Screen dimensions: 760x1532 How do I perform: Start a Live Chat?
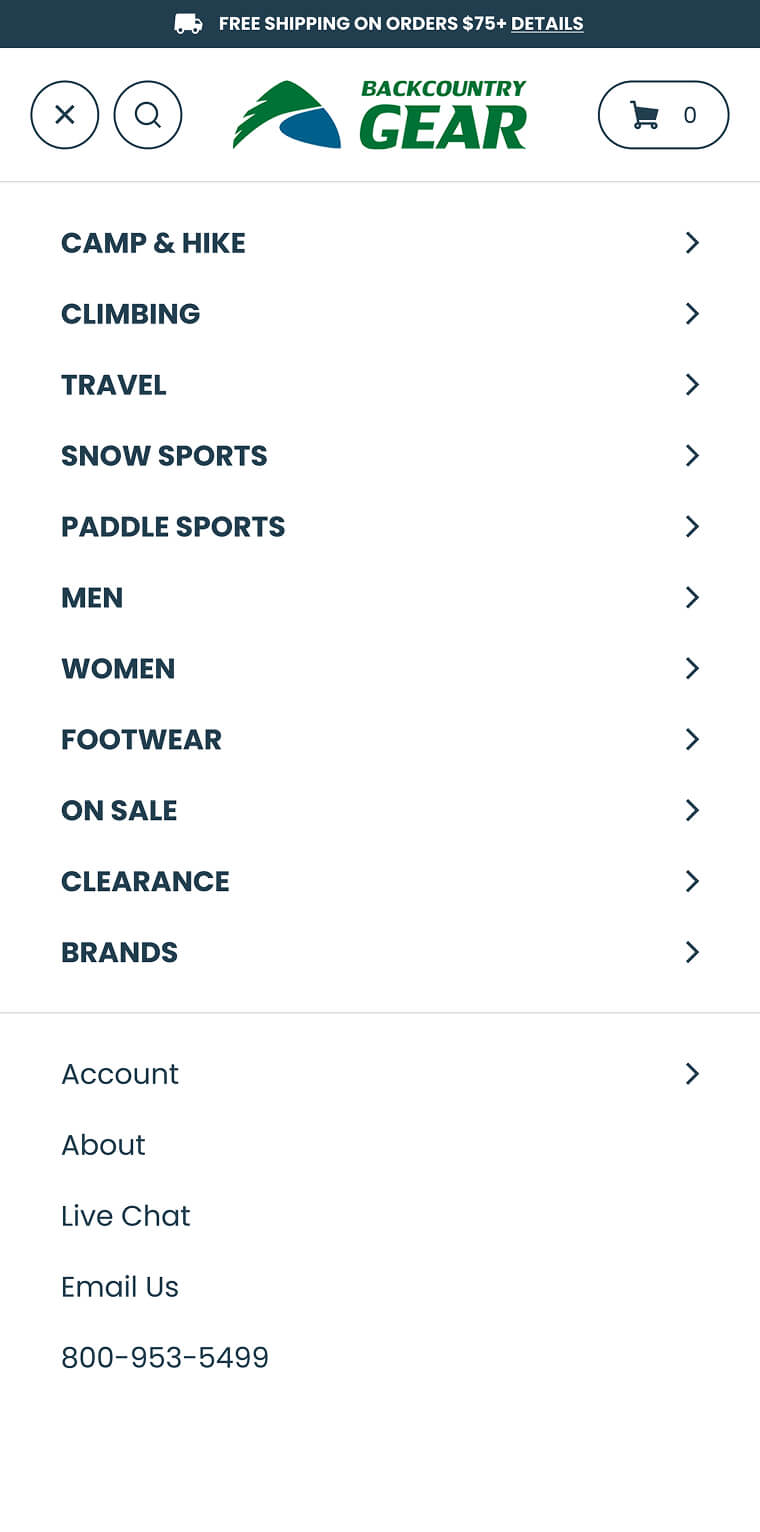pos(125,1216)
